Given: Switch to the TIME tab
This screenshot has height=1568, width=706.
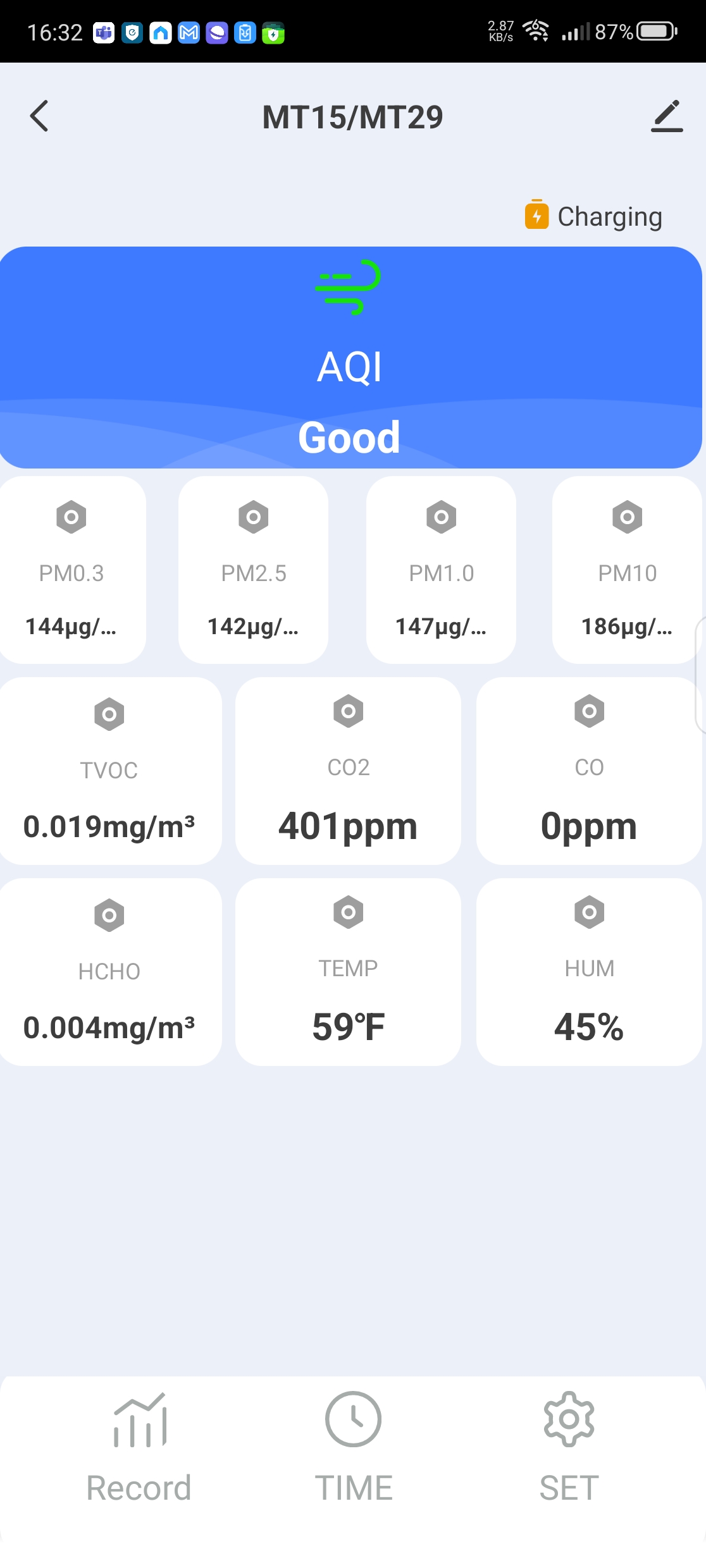Looking at the screenshot, I should click(353, 1448).
